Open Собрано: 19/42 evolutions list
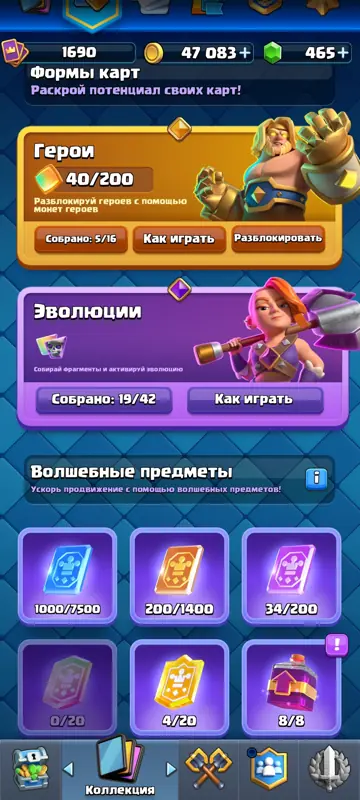The height and width of the screenshot is (800, 360). point(104,400)
